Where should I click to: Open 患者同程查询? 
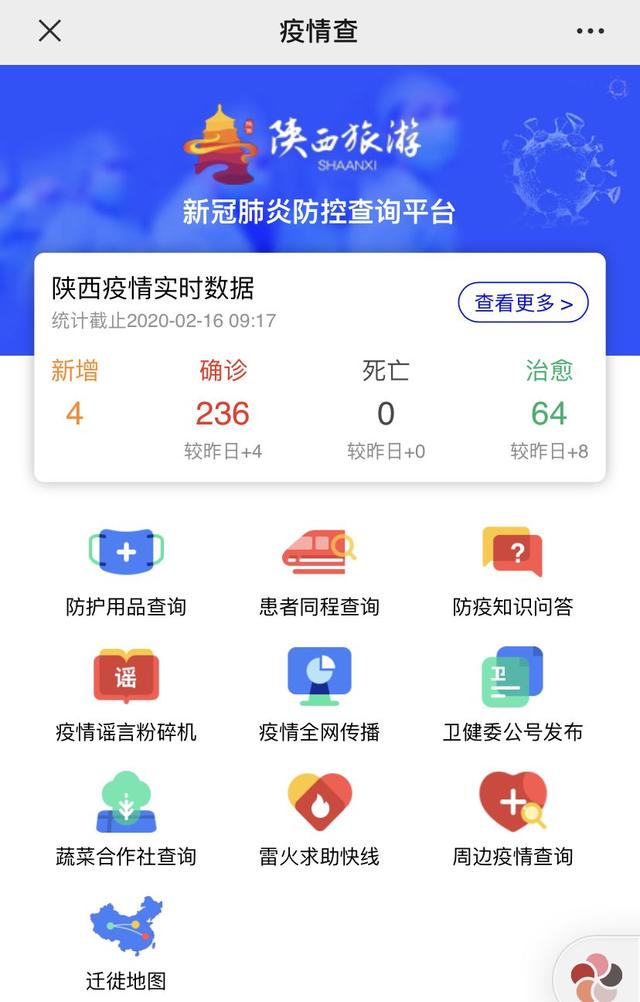click(319, 570)
